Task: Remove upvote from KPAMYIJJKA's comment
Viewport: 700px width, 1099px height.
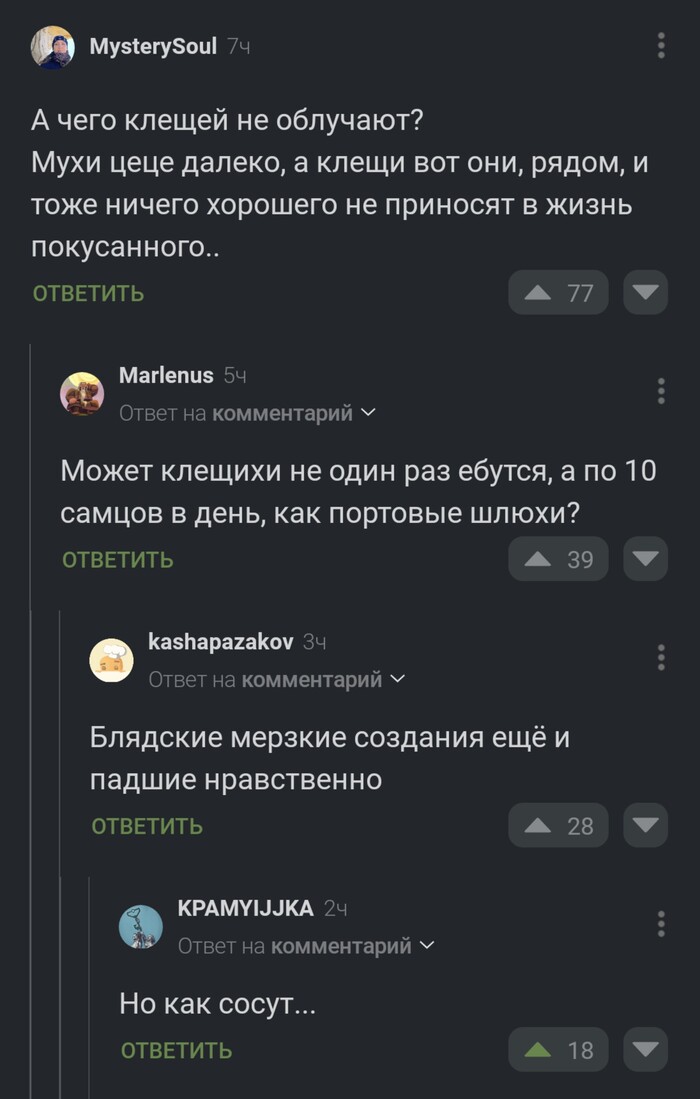Action: pos(558,1050)
